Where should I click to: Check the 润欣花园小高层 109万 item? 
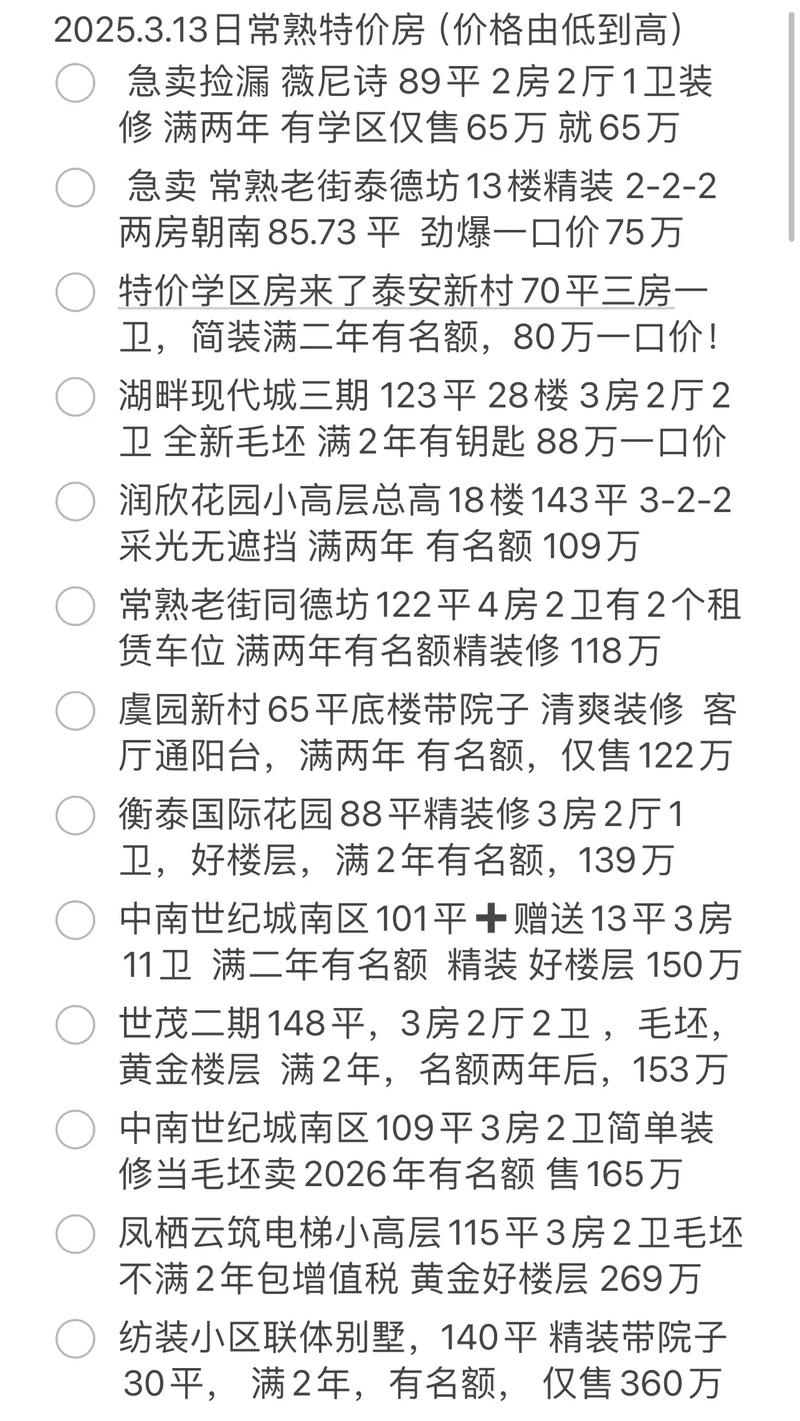(75, 501)
